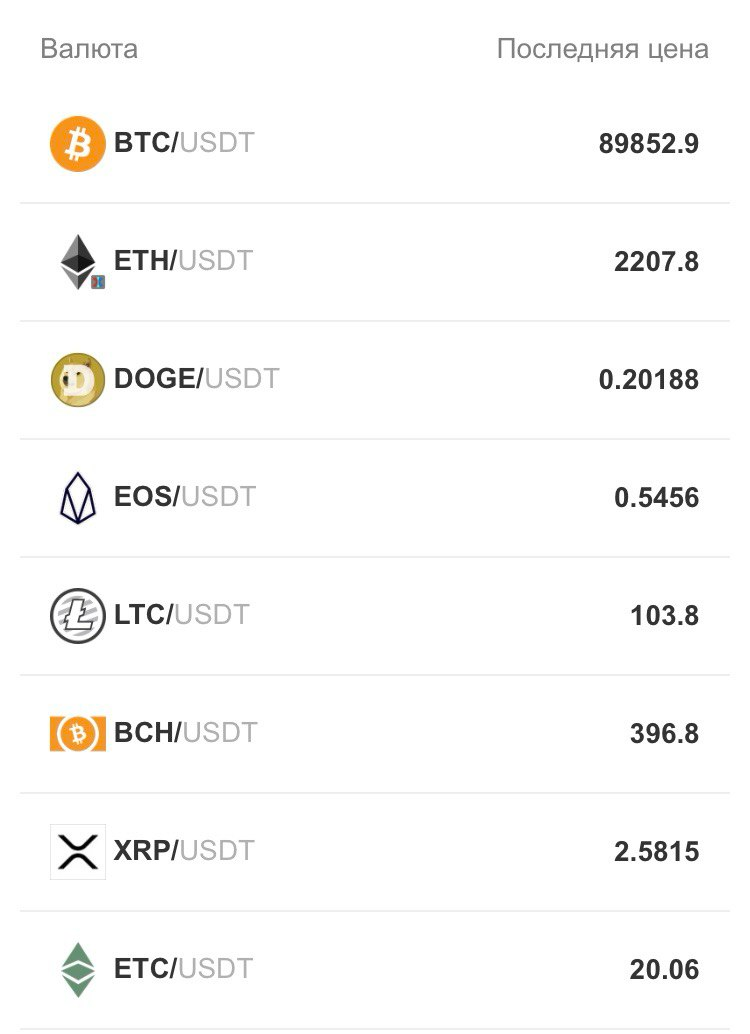Open the BTC/USDT trading pair
This screenshot has width=750, height=1034.
(x=184, y=144)
